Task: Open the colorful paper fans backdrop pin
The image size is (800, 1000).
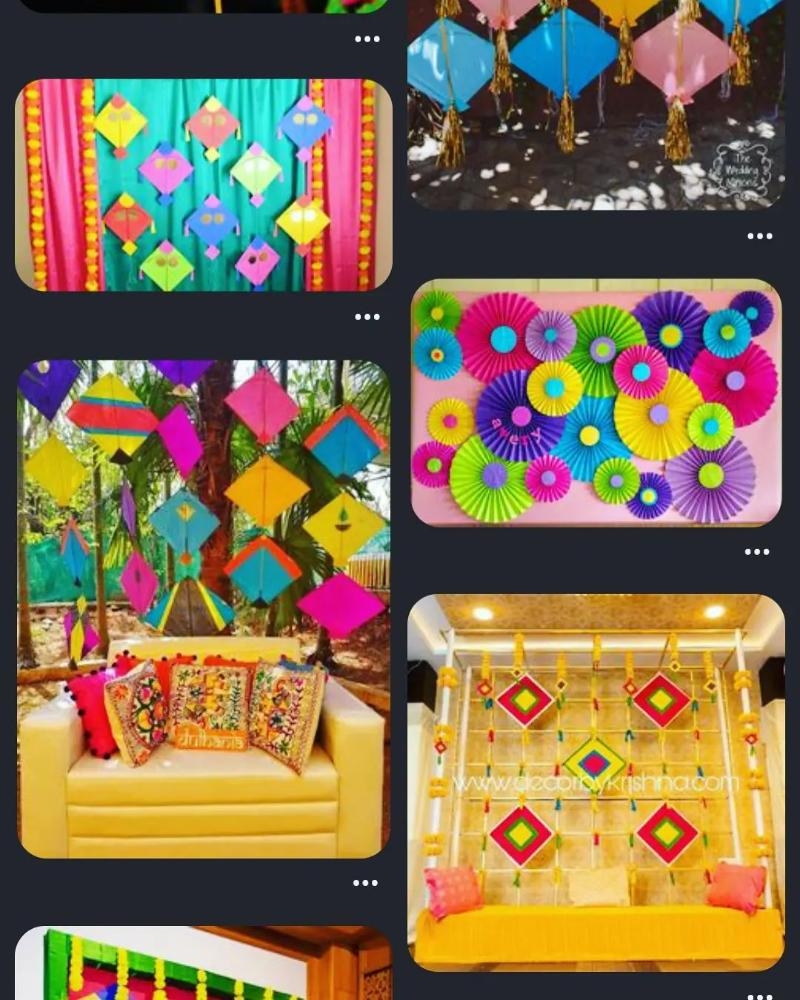Action: pyautogui.click(x=596, y=402)
